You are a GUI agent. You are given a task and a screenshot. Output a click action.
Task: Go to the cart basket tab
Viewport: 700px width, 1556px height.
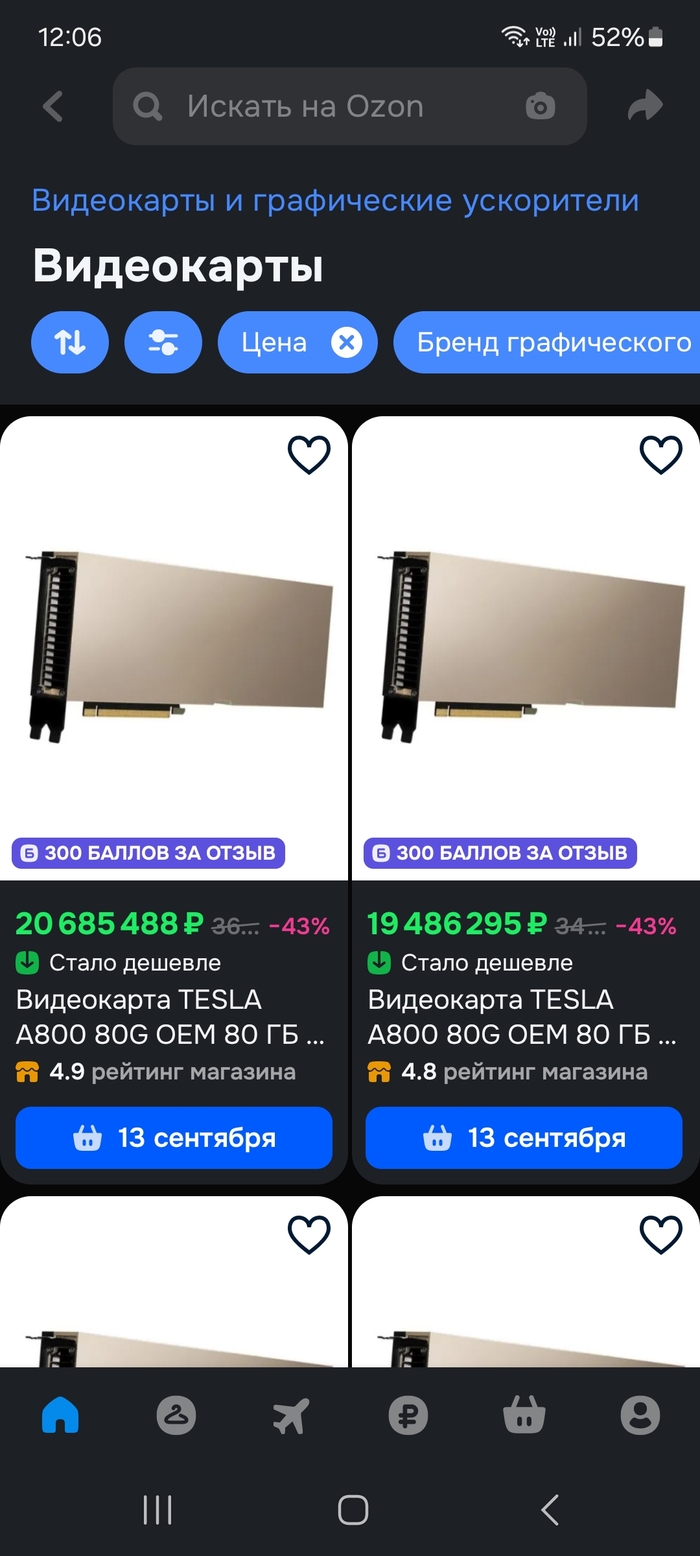[x=524, y=1415]
